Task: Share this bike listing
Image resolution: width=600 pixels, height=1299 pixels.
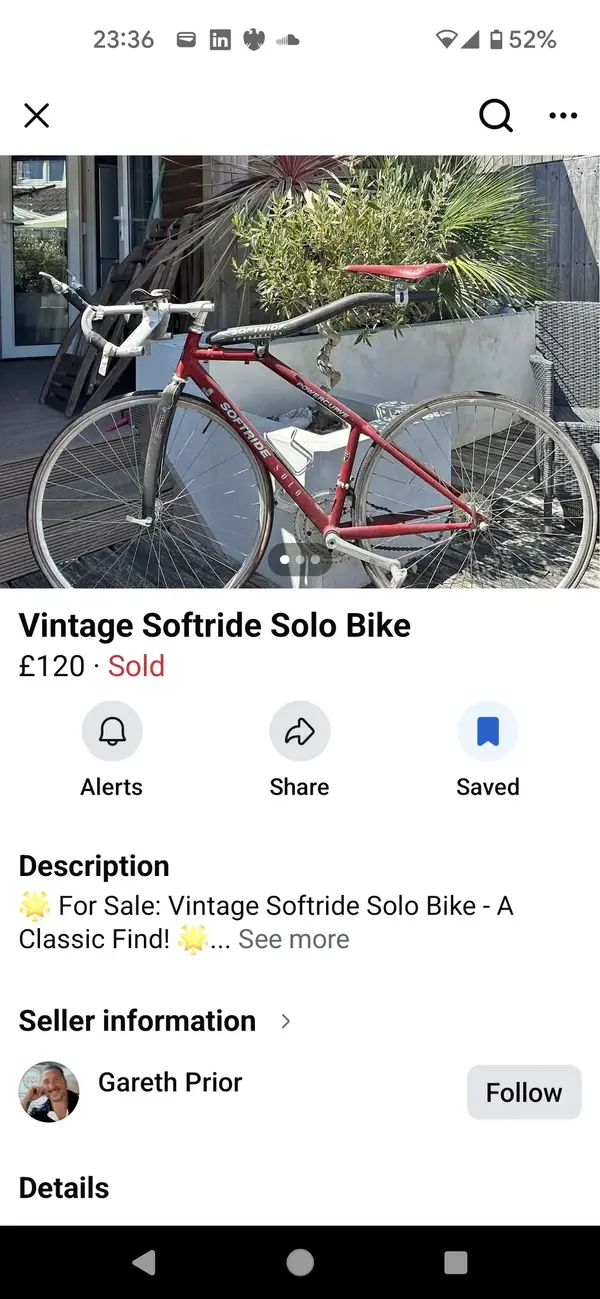Action: 299,732
